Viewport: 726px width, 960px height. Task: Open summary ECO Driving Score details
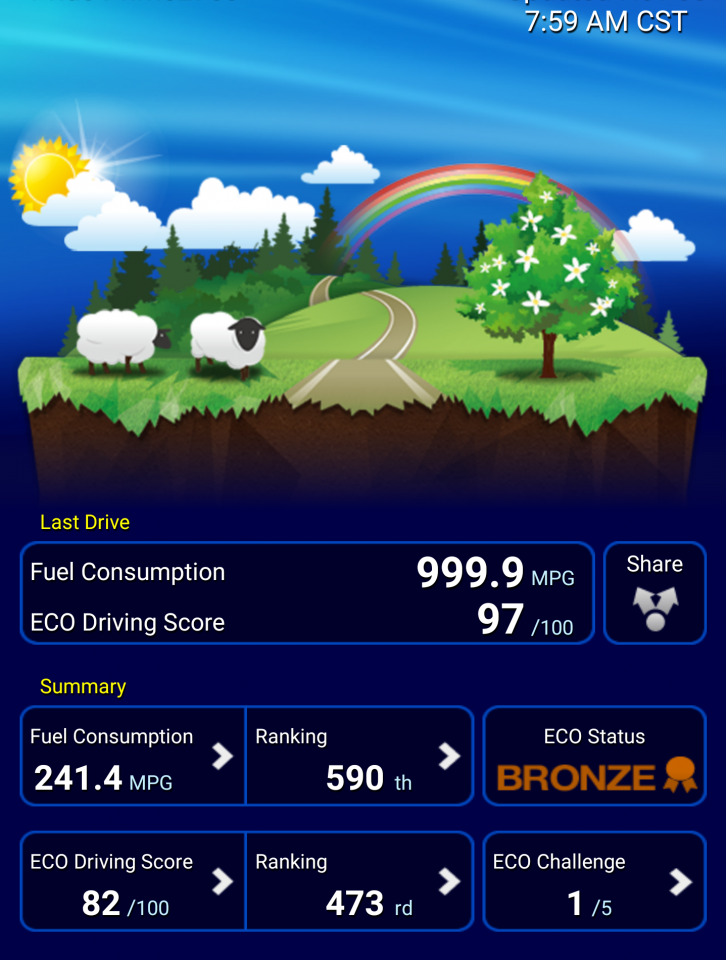pos(133,881)
